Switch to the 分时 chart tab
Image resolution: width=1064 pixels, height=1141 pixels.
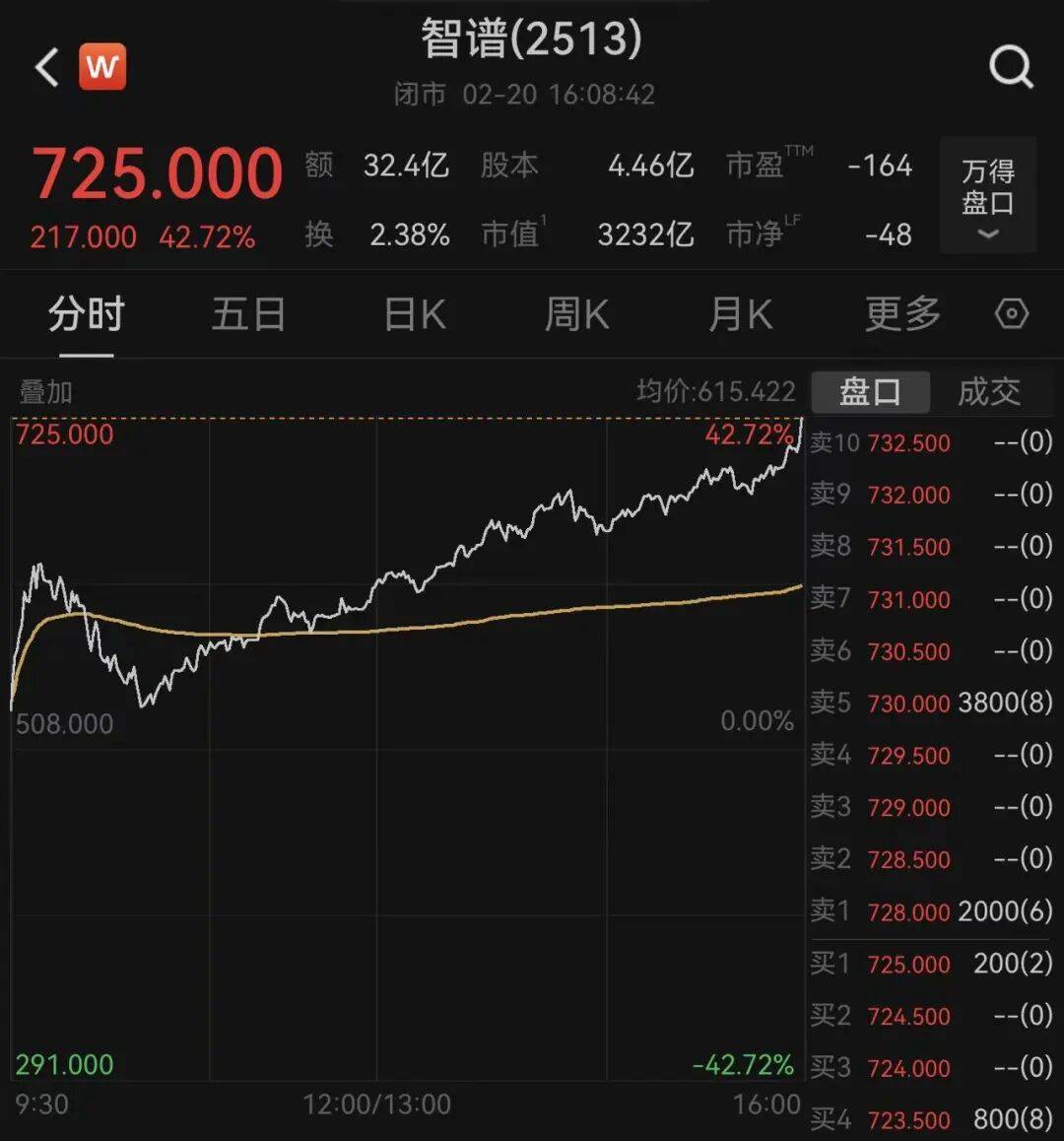click(86, 315)
